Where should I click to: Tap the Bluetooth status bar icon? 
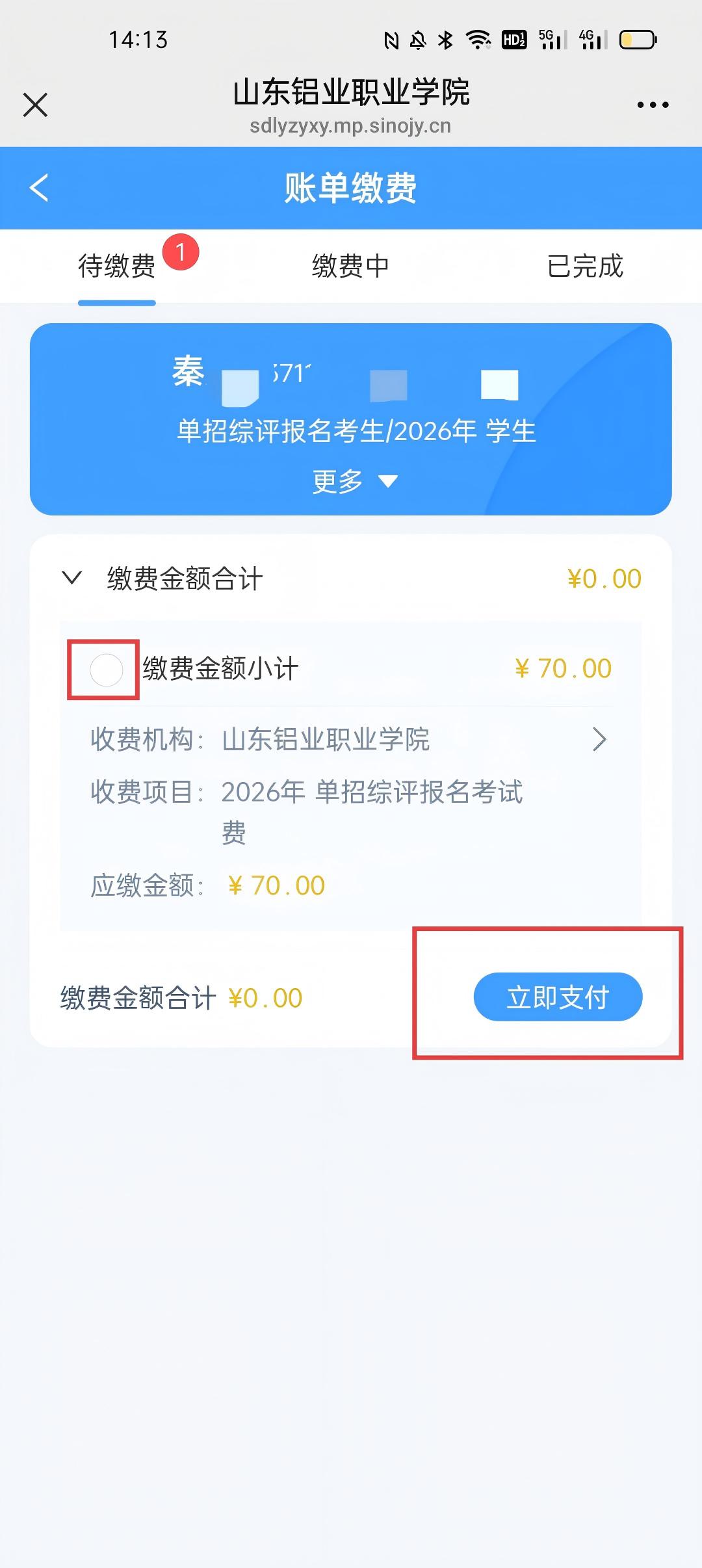(445, 40)
